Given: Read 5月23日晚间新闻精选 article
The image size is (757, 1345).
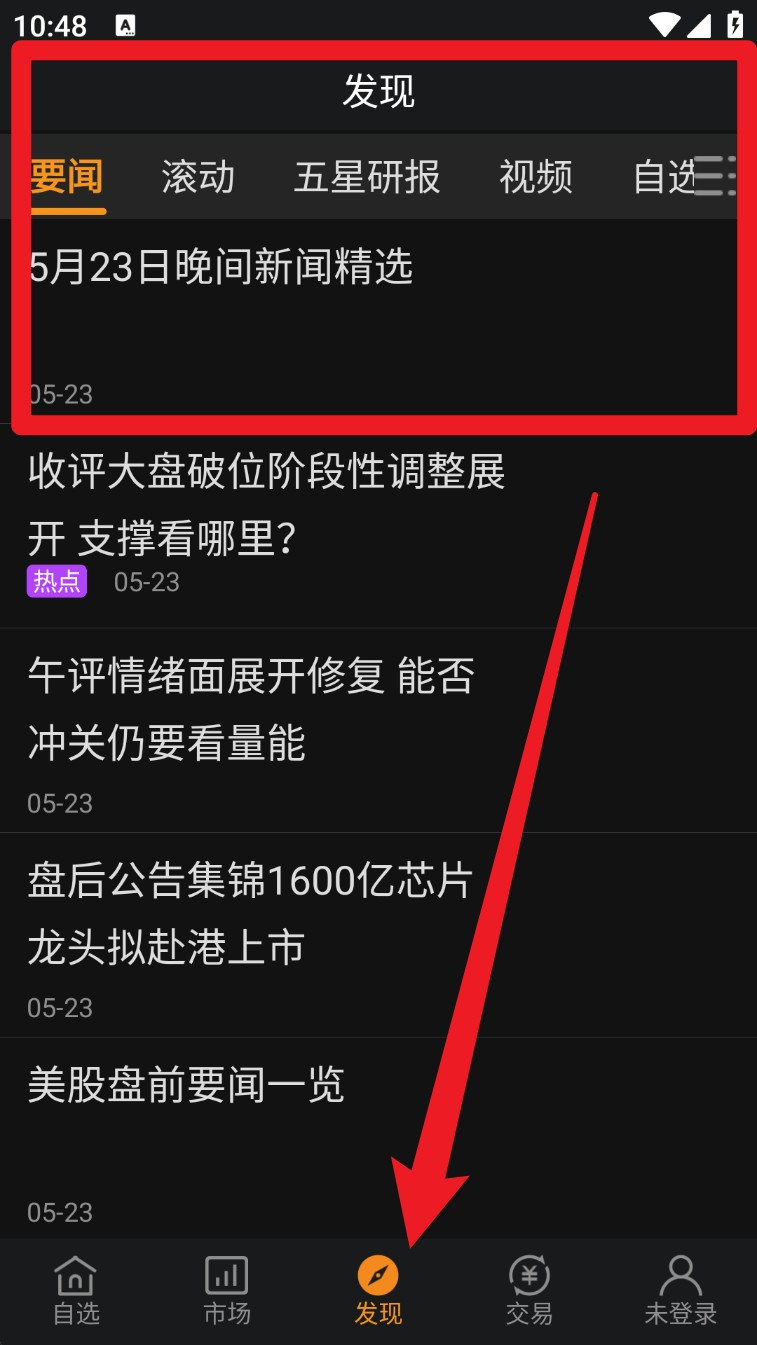Looking at the screenshot, I should pos(221,268).
